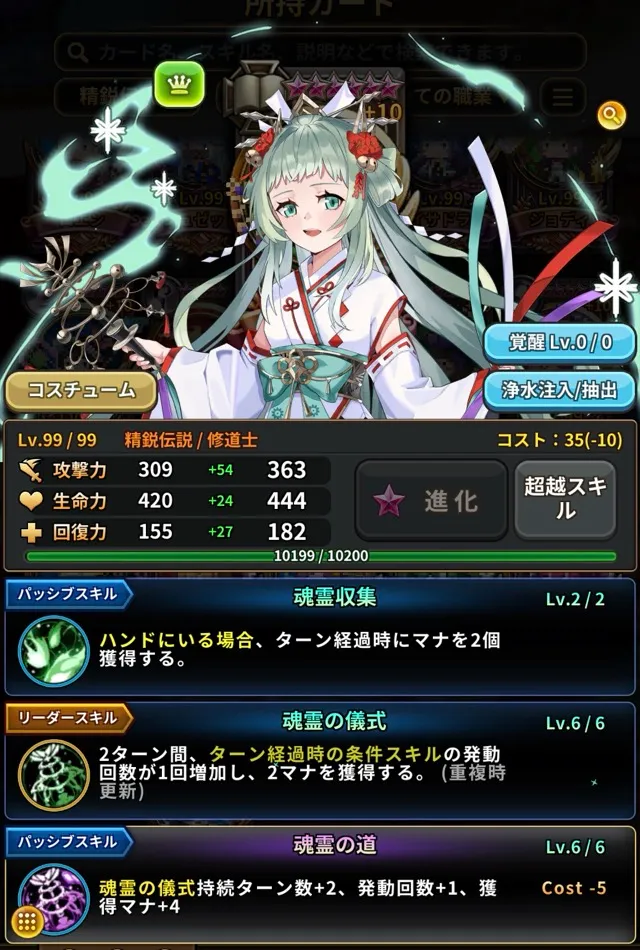Viewport: 640px width, 950px height.
Task: Open the grid menu icon at bottom corner
Action: [x=28, y=921]
